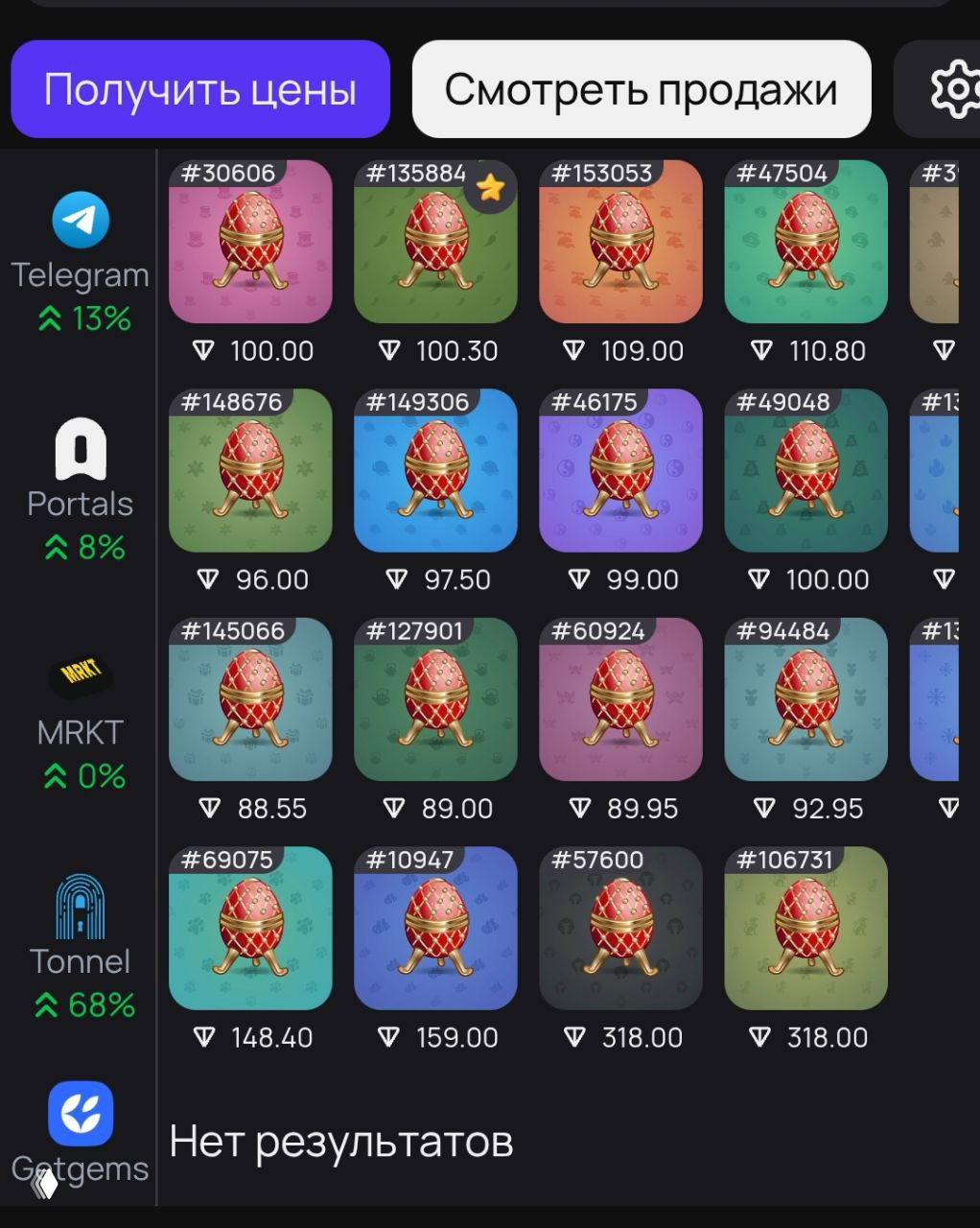Screen dimensions: 980x1228
Task: Open egg gift #10947
Action: [x=435, y=928]
